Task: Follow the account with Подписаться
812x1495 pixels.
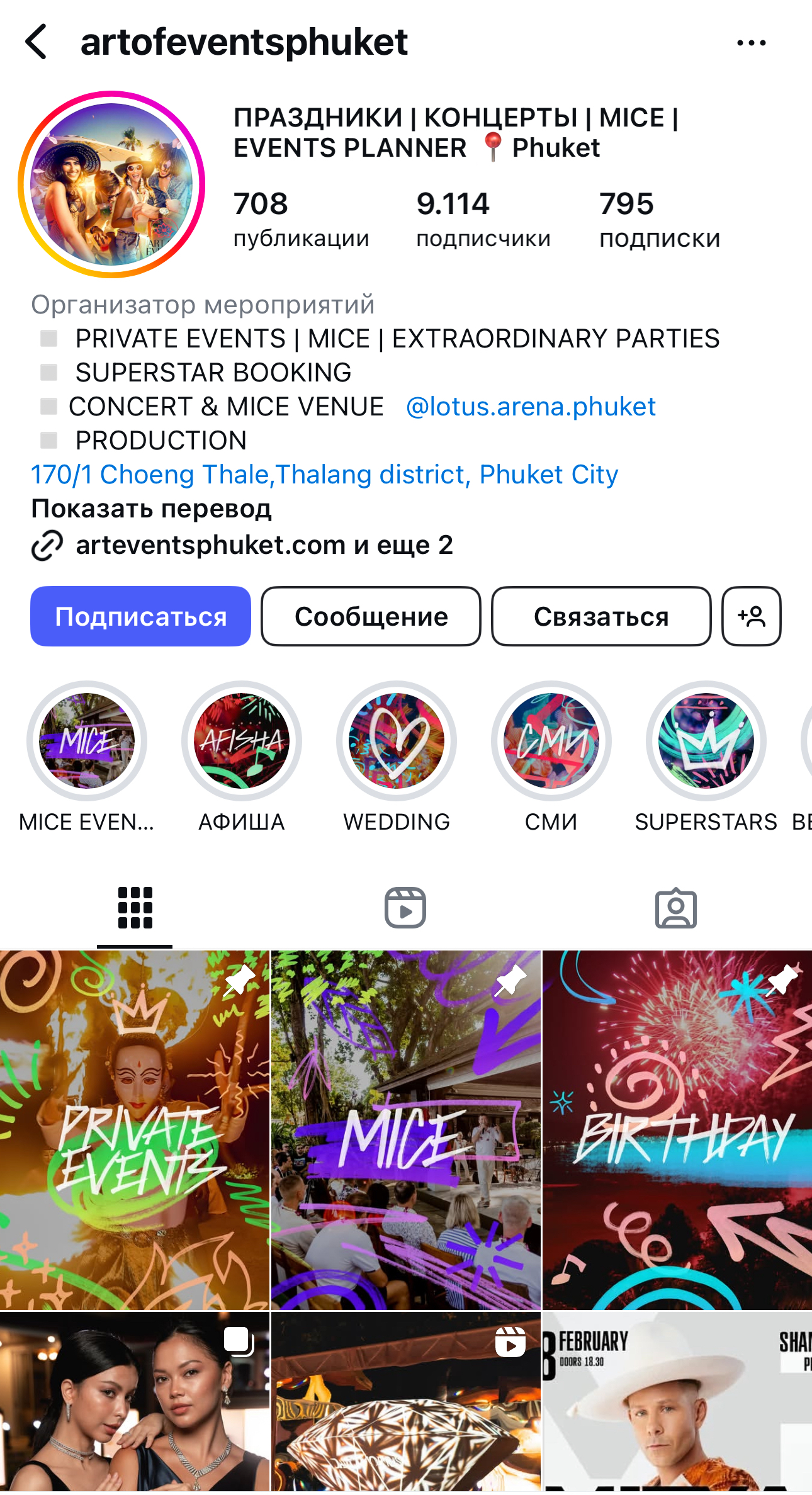Action: [x=140, y=616]
